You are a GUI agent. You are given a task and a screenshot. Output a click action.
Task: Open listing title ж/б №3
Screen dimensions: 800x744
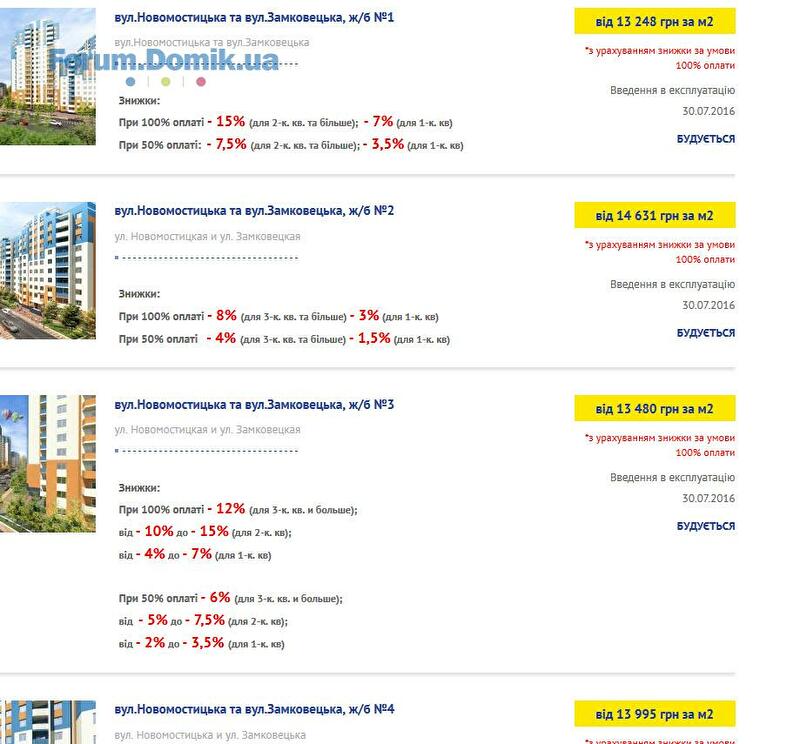254,405
